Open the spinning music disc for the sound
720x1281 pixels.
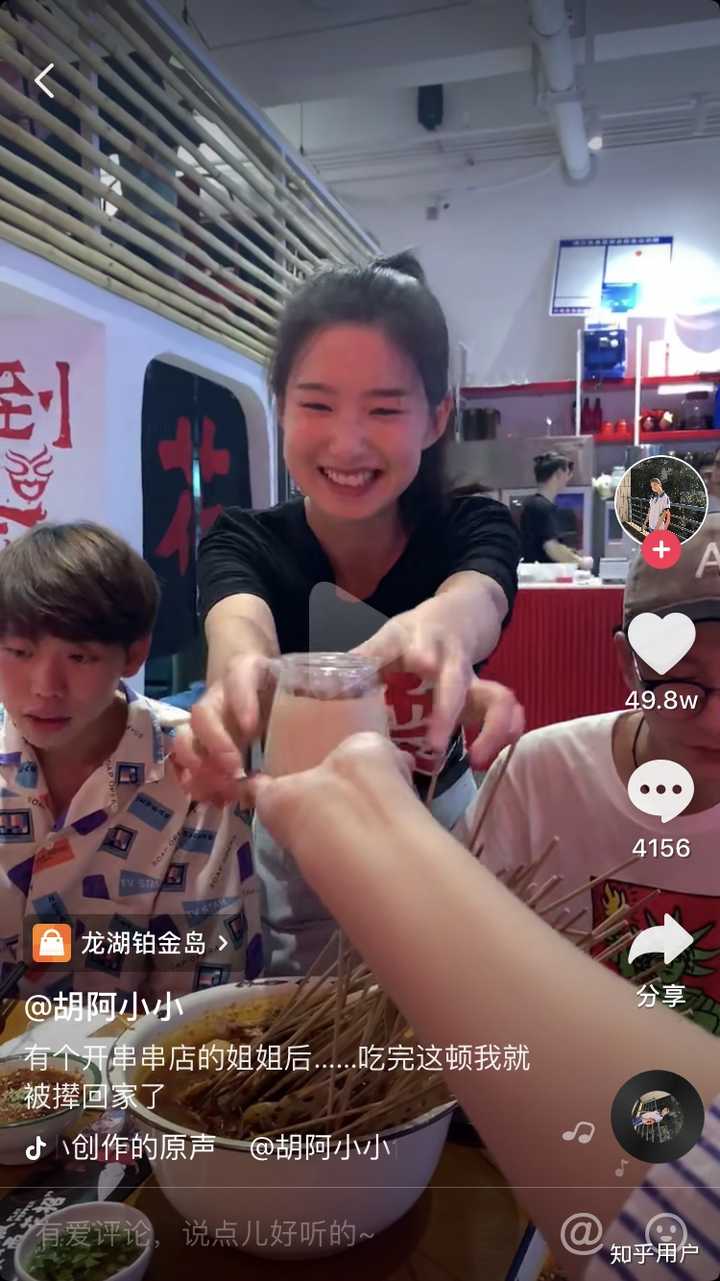(x=657, y=1116)
